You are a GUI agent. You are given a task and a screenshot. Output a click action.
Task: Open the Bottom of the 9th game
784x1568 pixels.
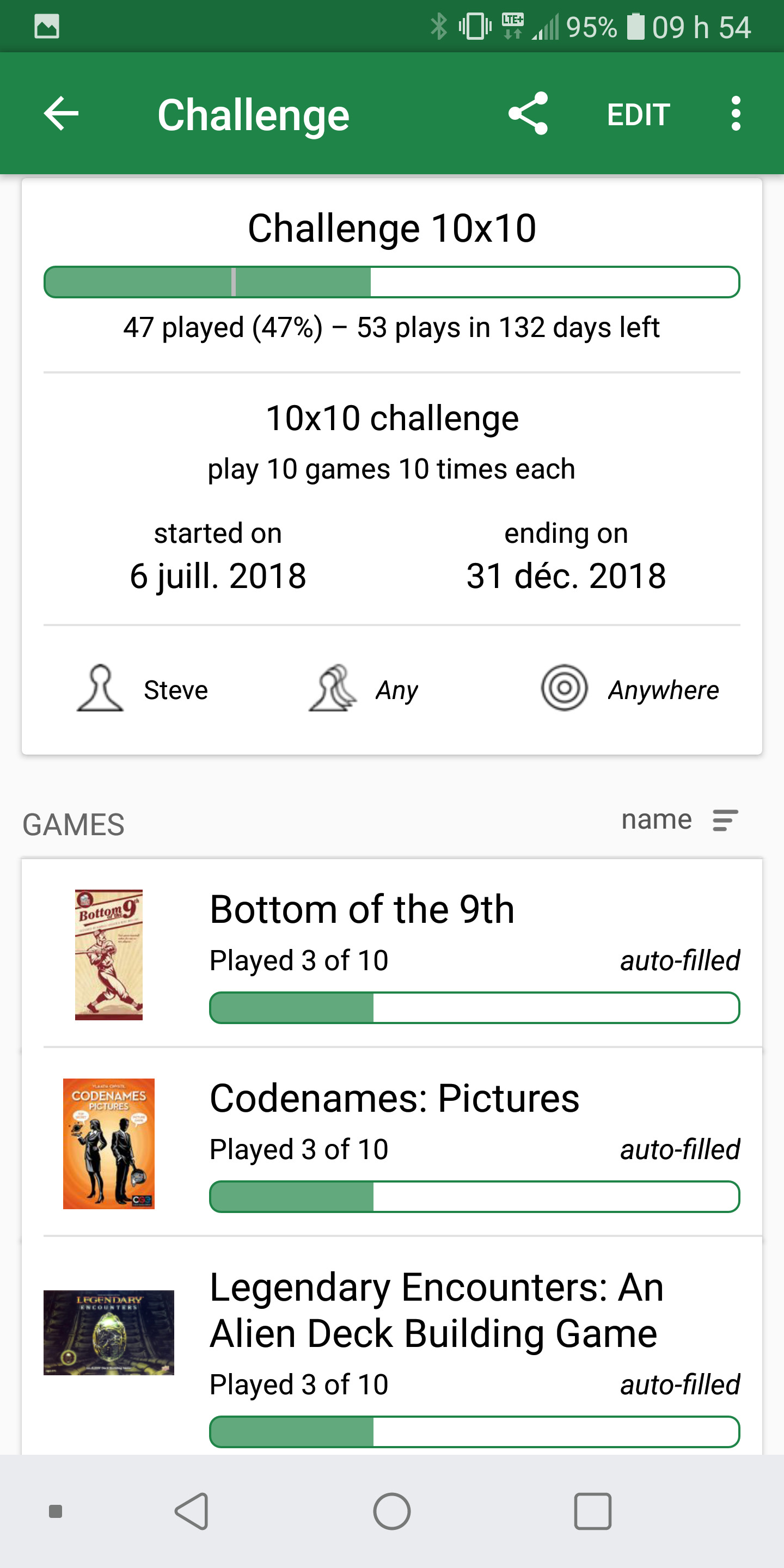tap(392, 954)
